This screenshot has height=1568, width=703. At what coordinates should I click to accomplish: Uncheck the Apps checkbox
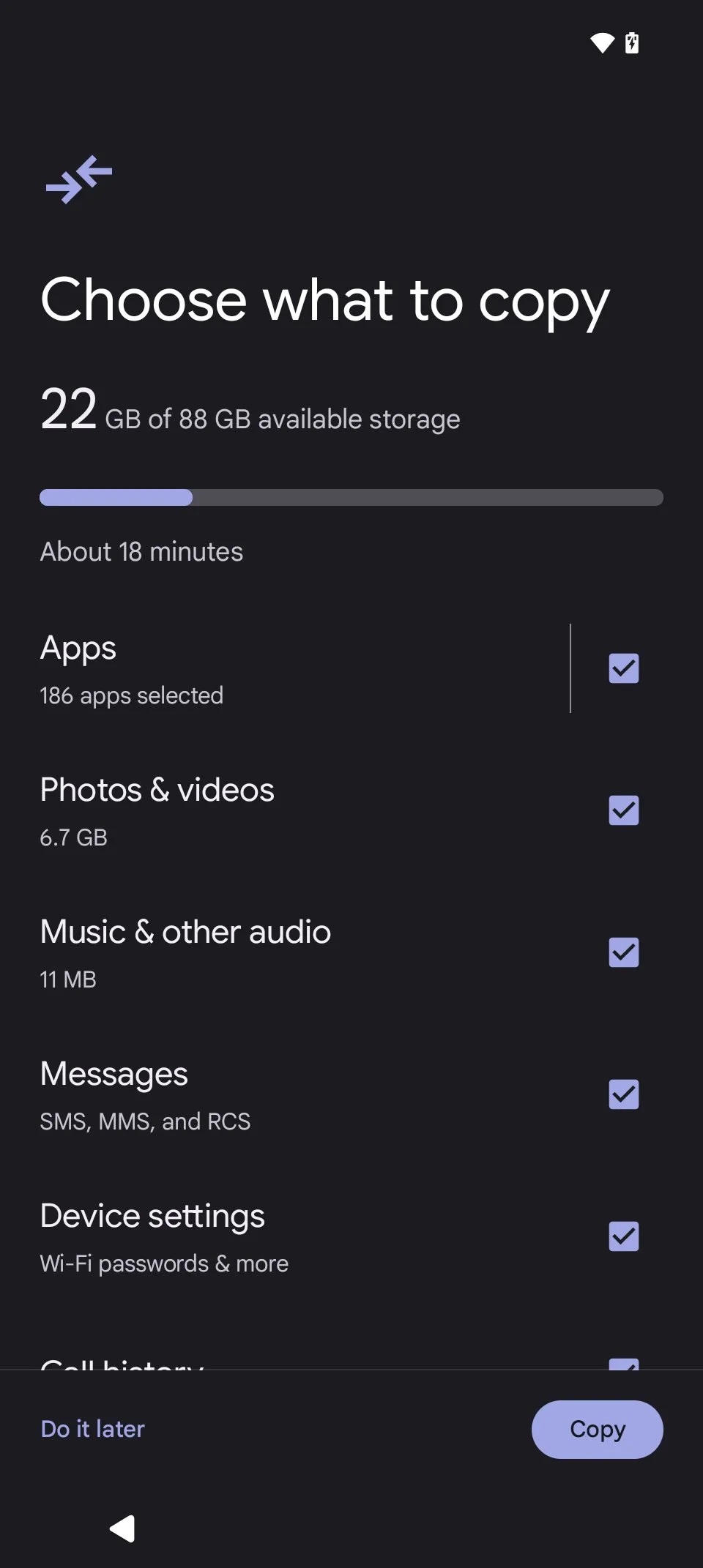(x=624, y=668)
